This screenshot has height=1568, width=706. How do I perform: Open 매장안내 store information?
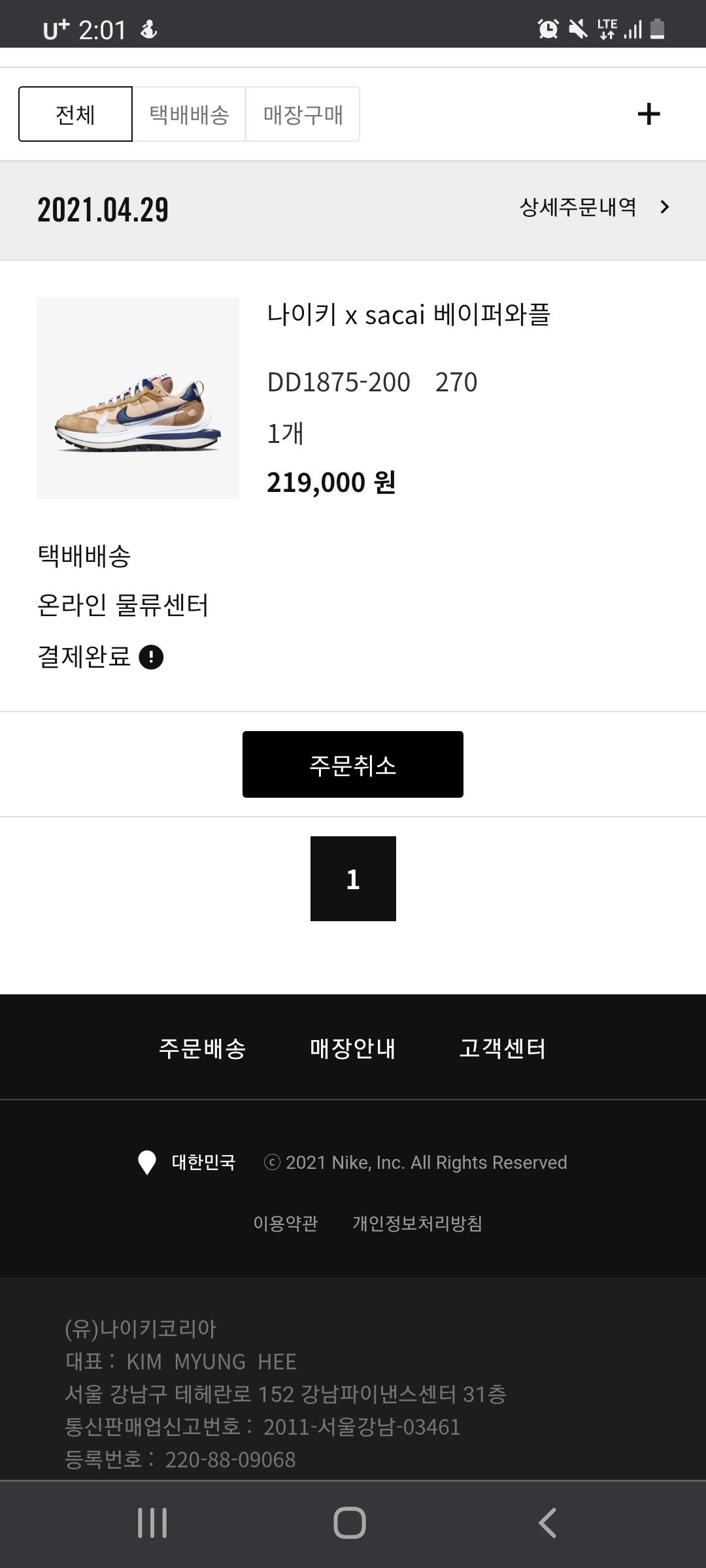coord(353,1048)
